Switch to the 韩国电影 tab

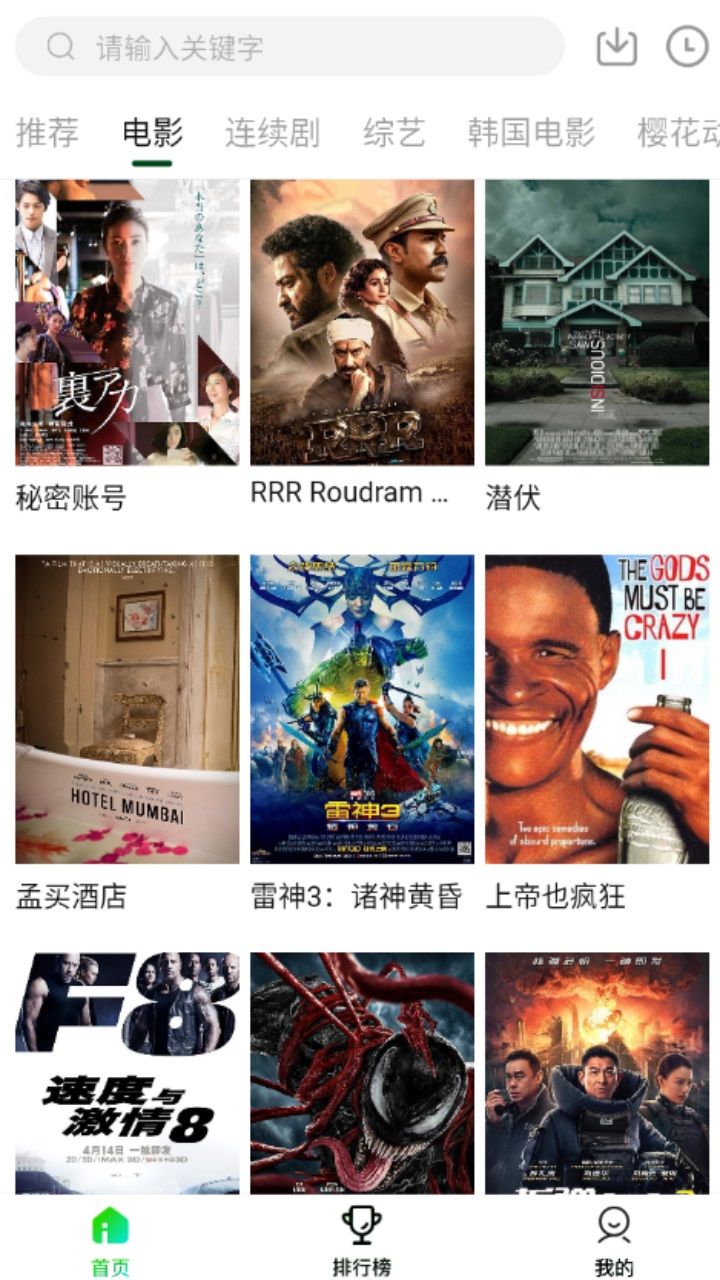tap(531, 132)
